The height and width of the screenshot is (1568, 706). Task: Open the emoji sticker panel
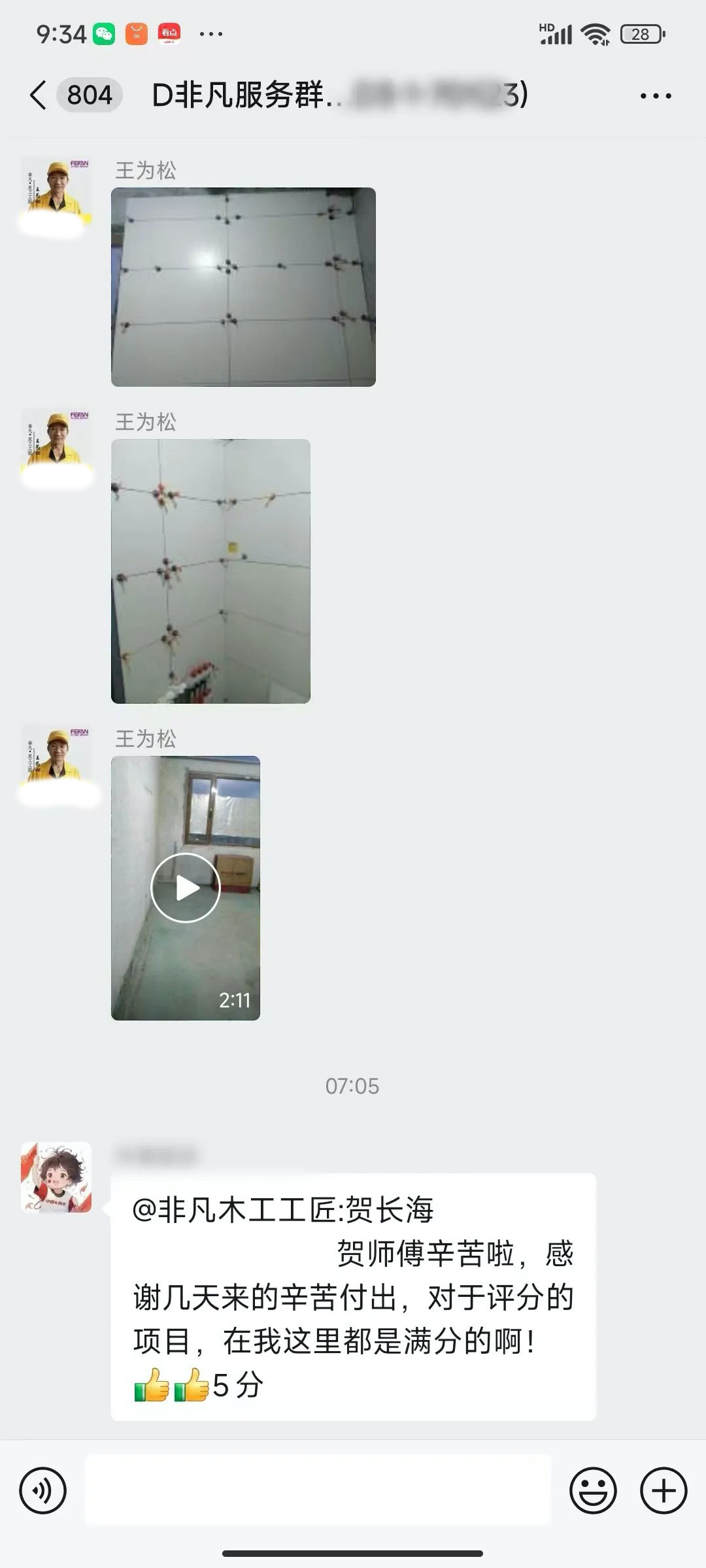point(593,1490)
